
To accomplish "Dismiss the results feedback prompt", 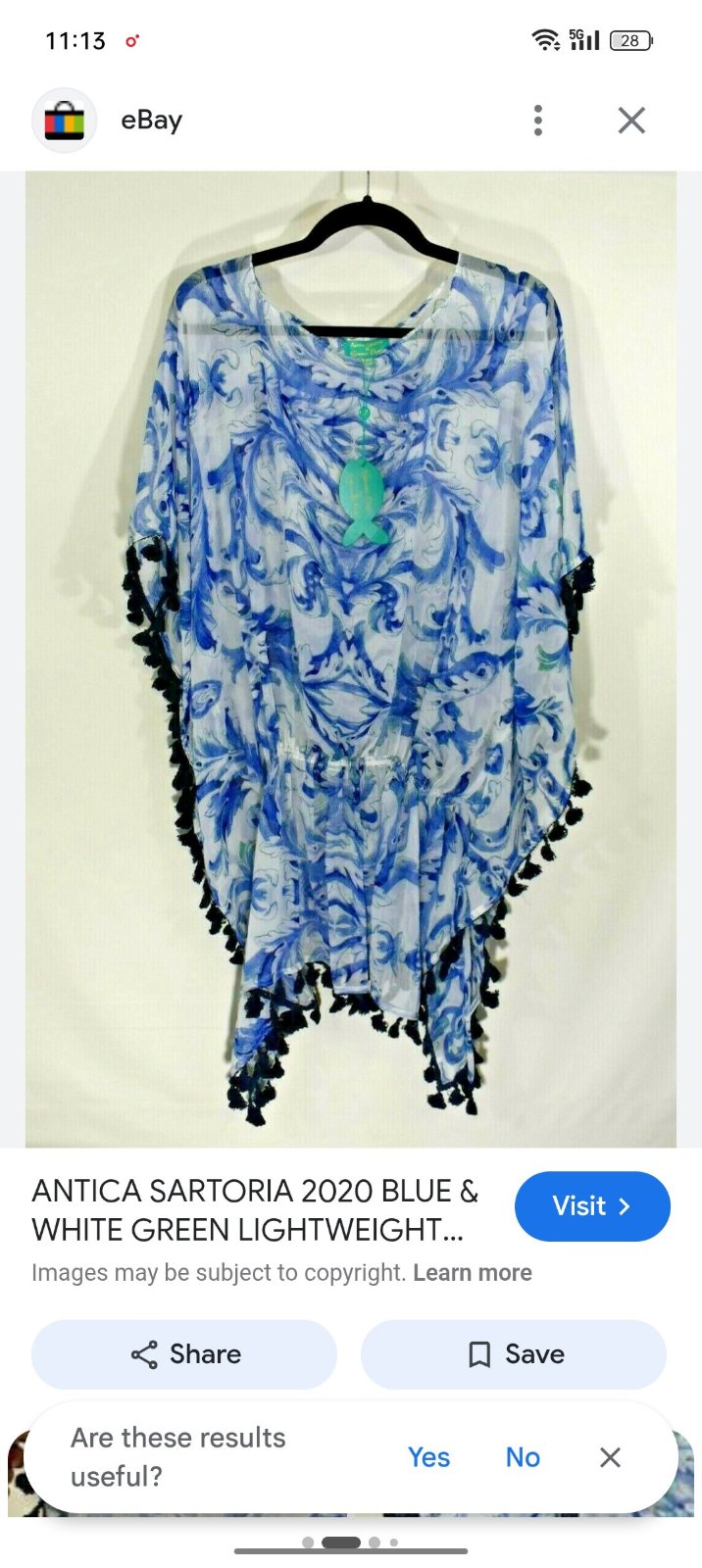I will (610, 1457).
